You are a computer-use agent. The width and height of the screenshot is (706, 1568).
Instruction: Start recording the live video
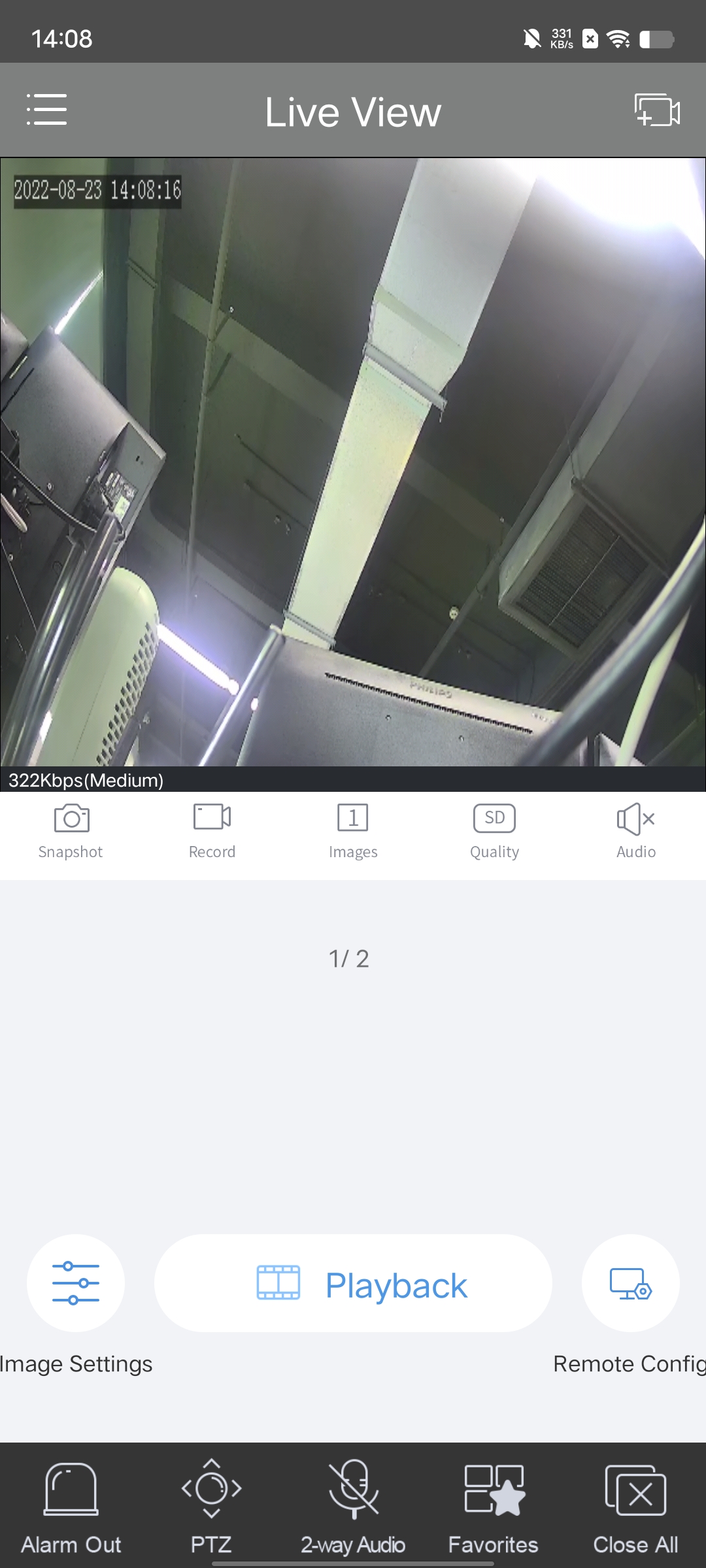[x=212, y=831]
